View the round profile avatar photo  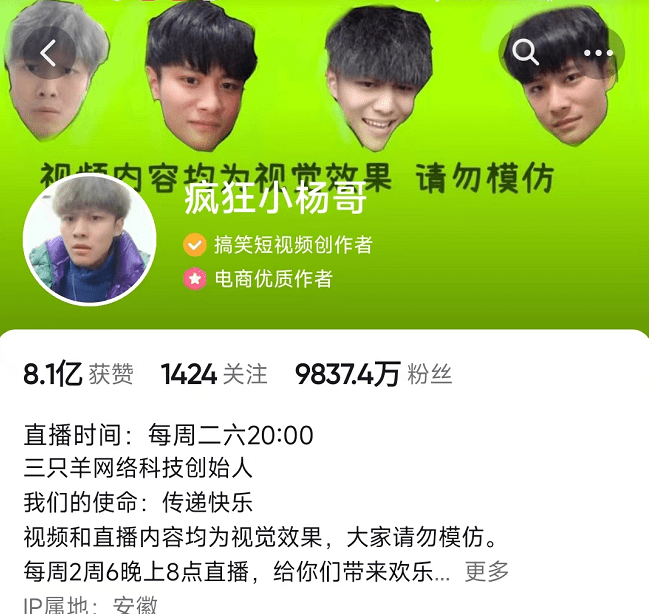[x=90, y=239]
